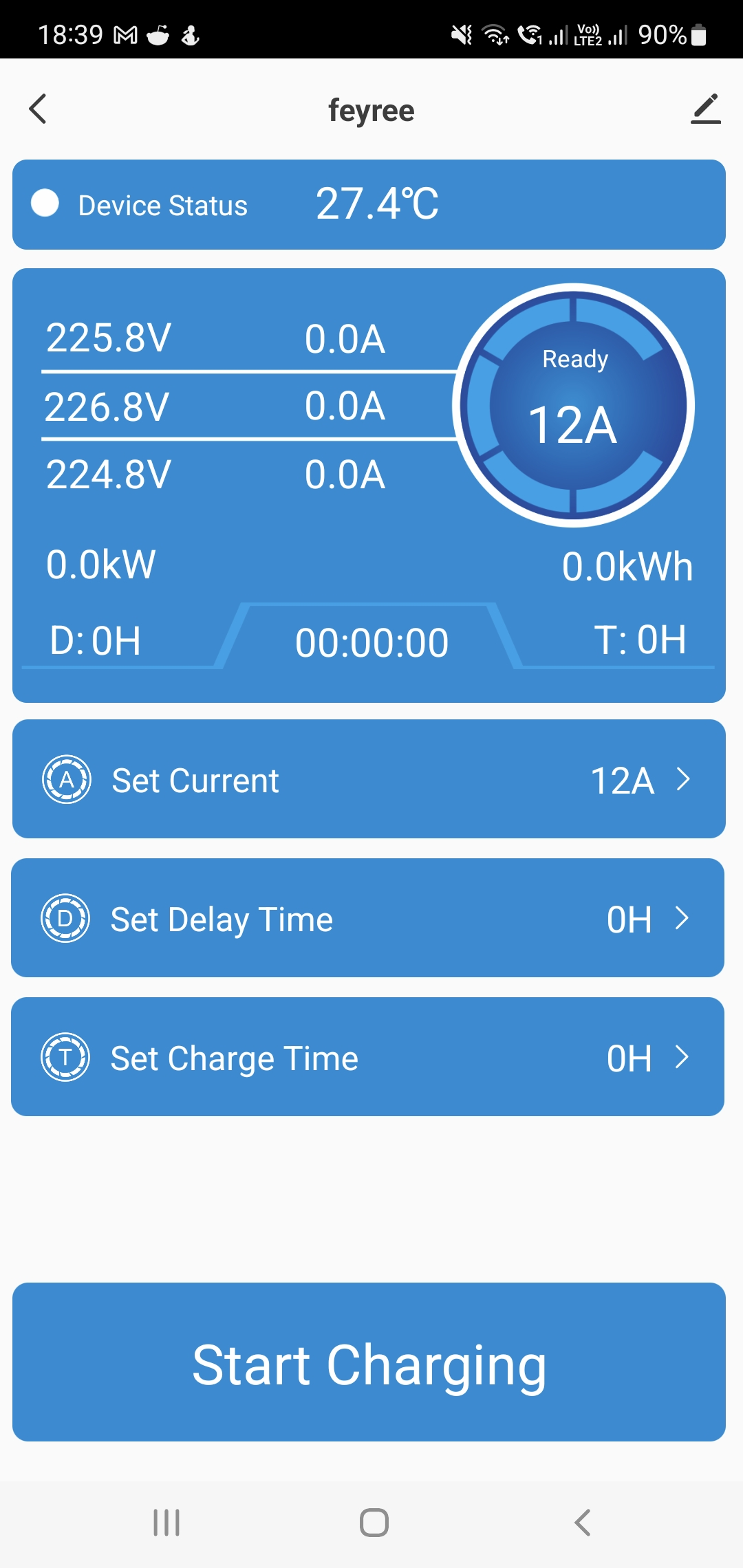743x1568 pixels.
Task: Tap the Start Charging button
Action: tap(369, 1362)
